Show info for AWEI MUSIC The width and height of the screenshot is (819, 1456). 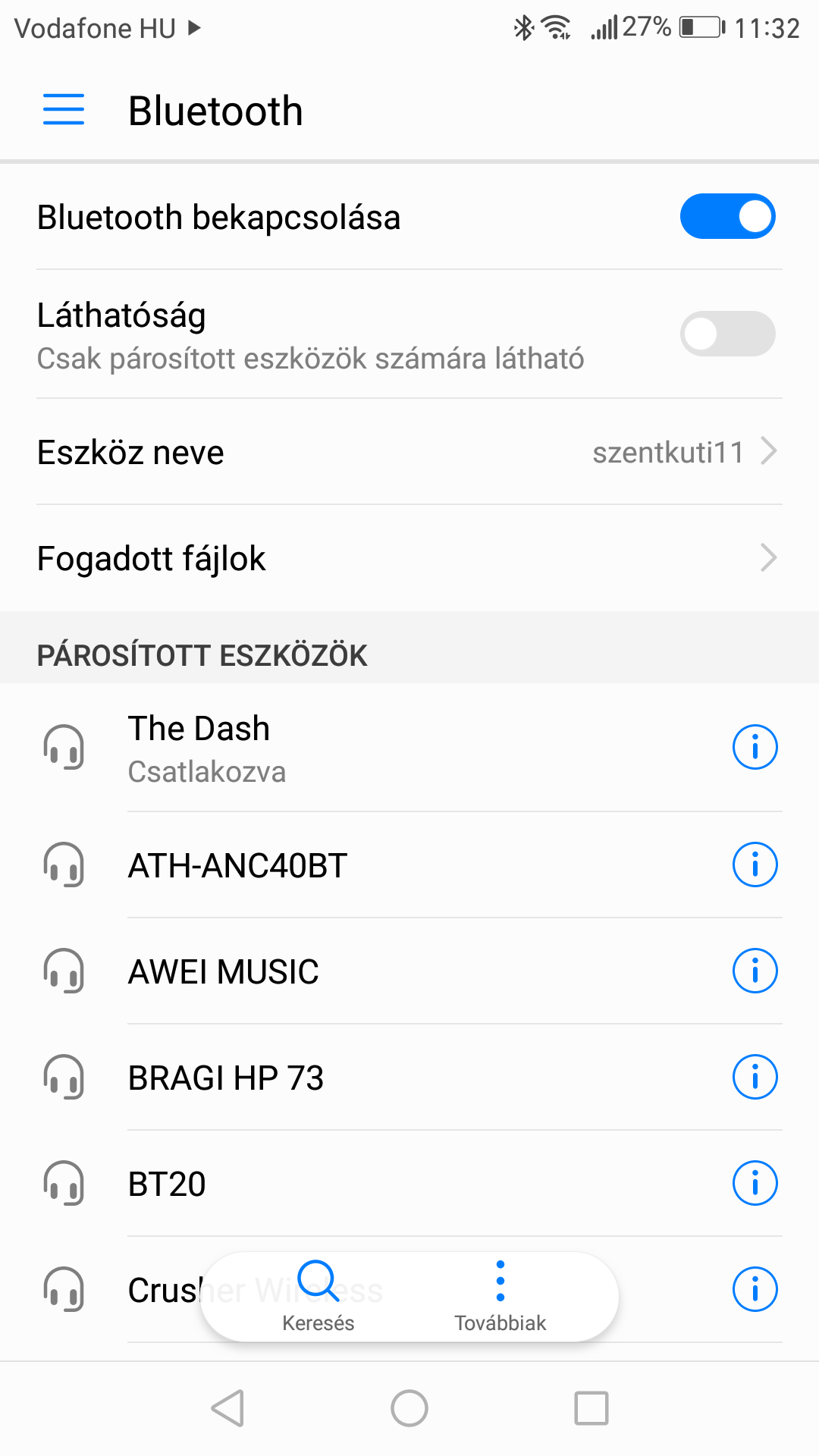(x=755, y=971)
